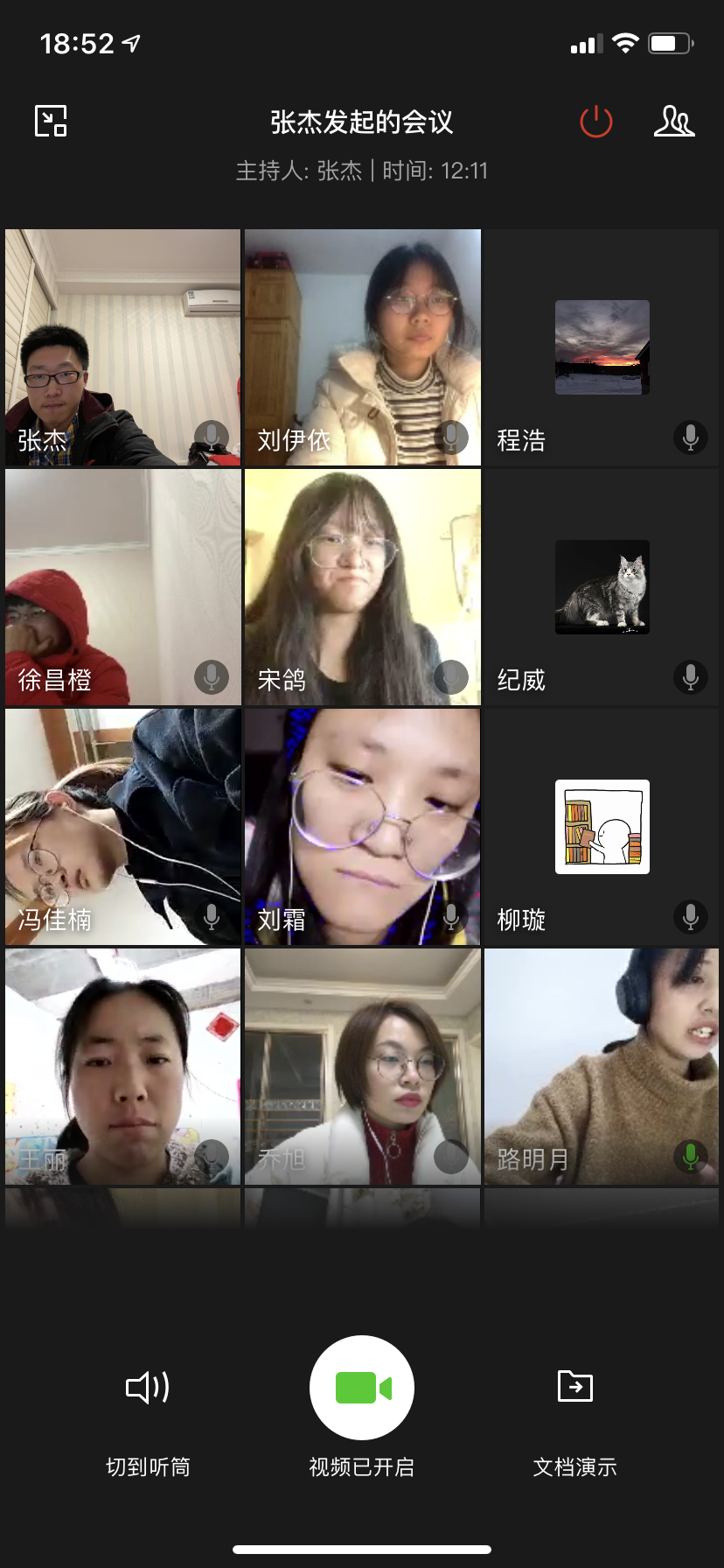Tap 程浩's participant tile

point(602,347)
